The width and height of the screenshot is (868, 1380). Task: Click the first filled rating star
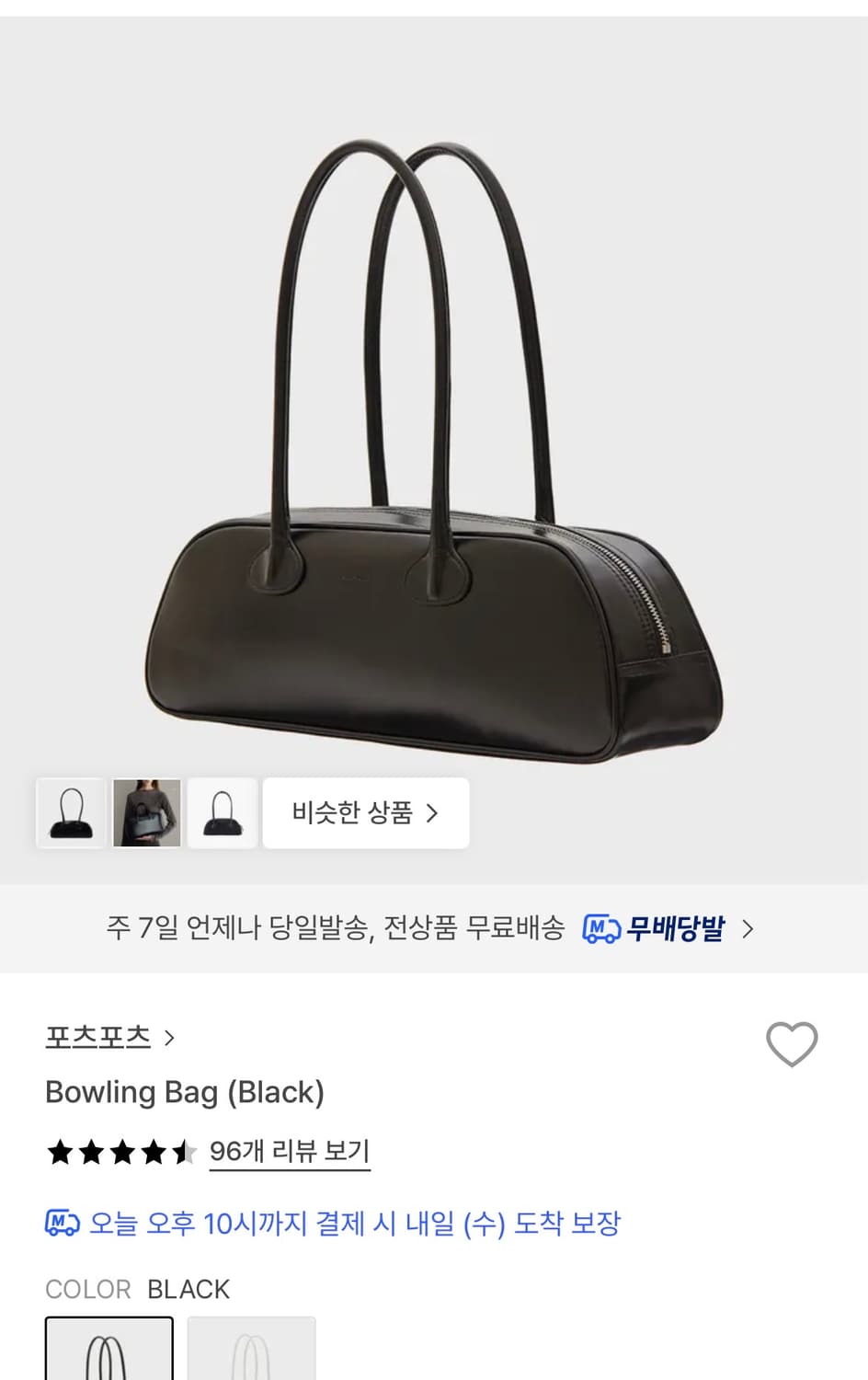tap(61, 1151)
